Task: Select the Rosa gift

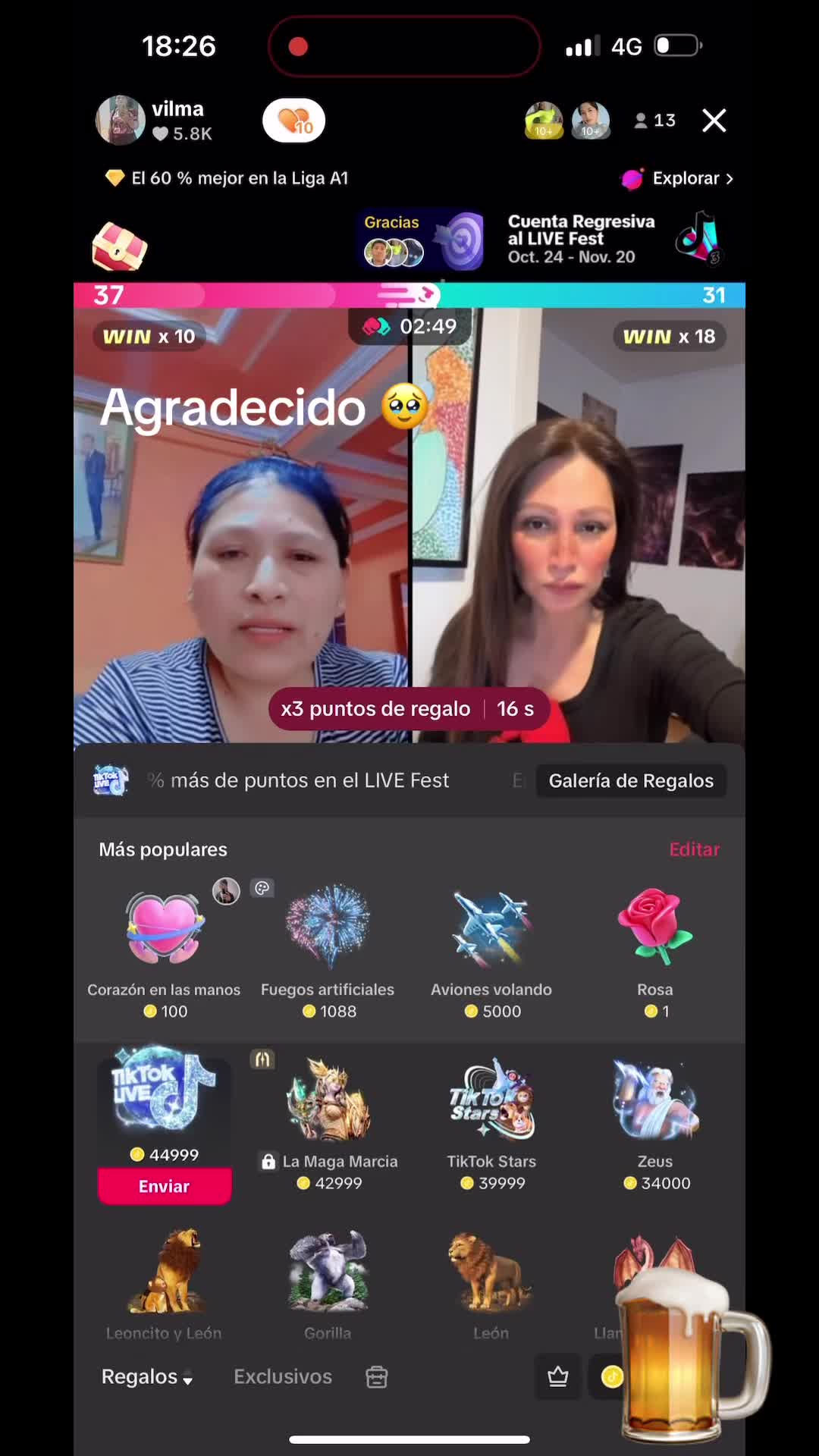Action: tap(655, 948)
